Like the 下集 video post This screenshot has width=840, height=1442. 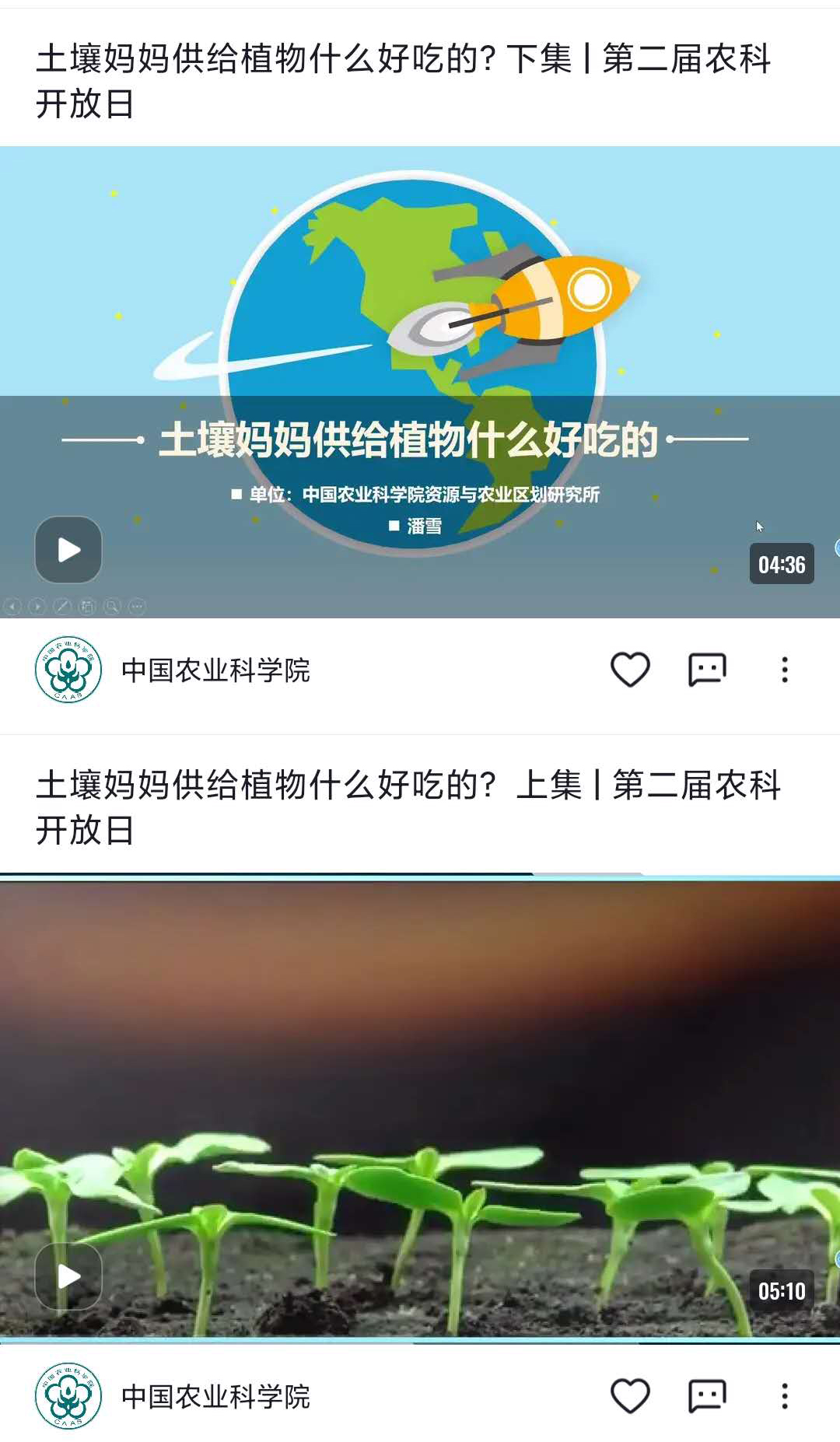(x=630, y=670)
